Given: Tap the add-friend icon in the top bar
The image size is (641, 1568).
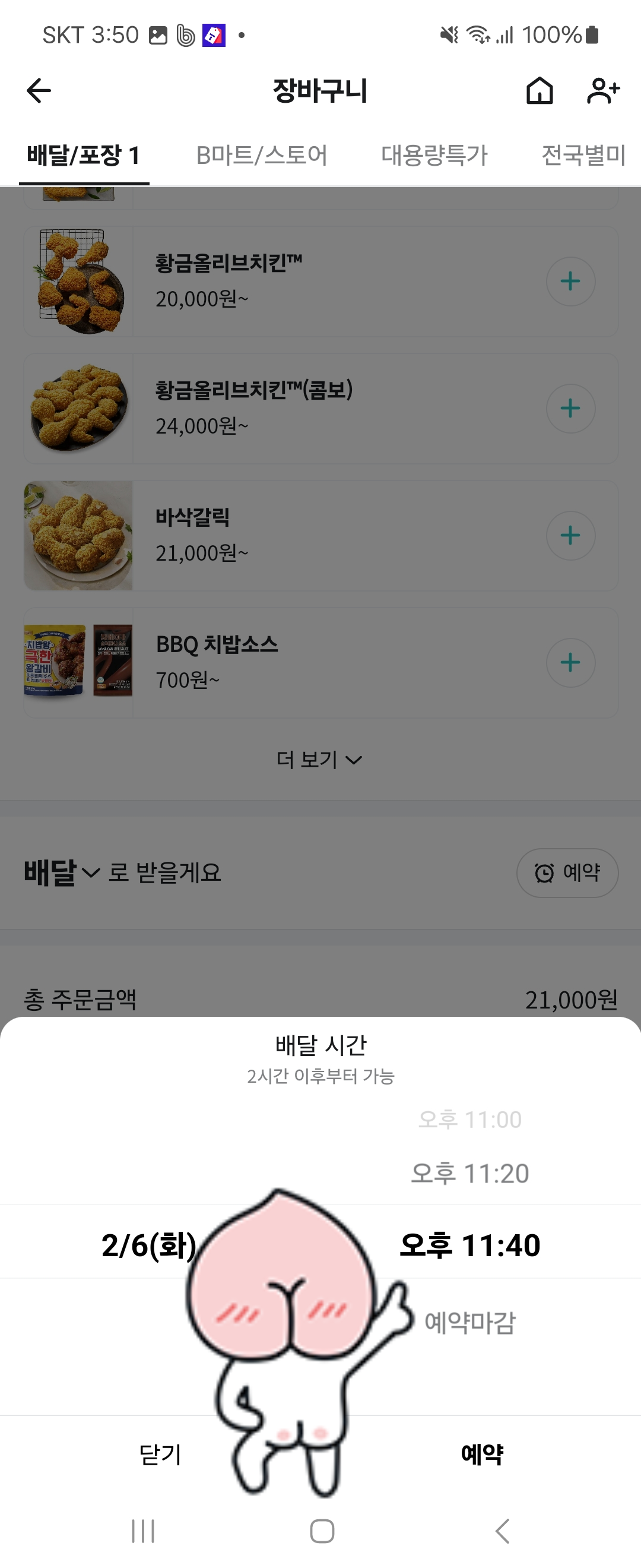Looking at the screenshot, I should [x=602, y=90].
